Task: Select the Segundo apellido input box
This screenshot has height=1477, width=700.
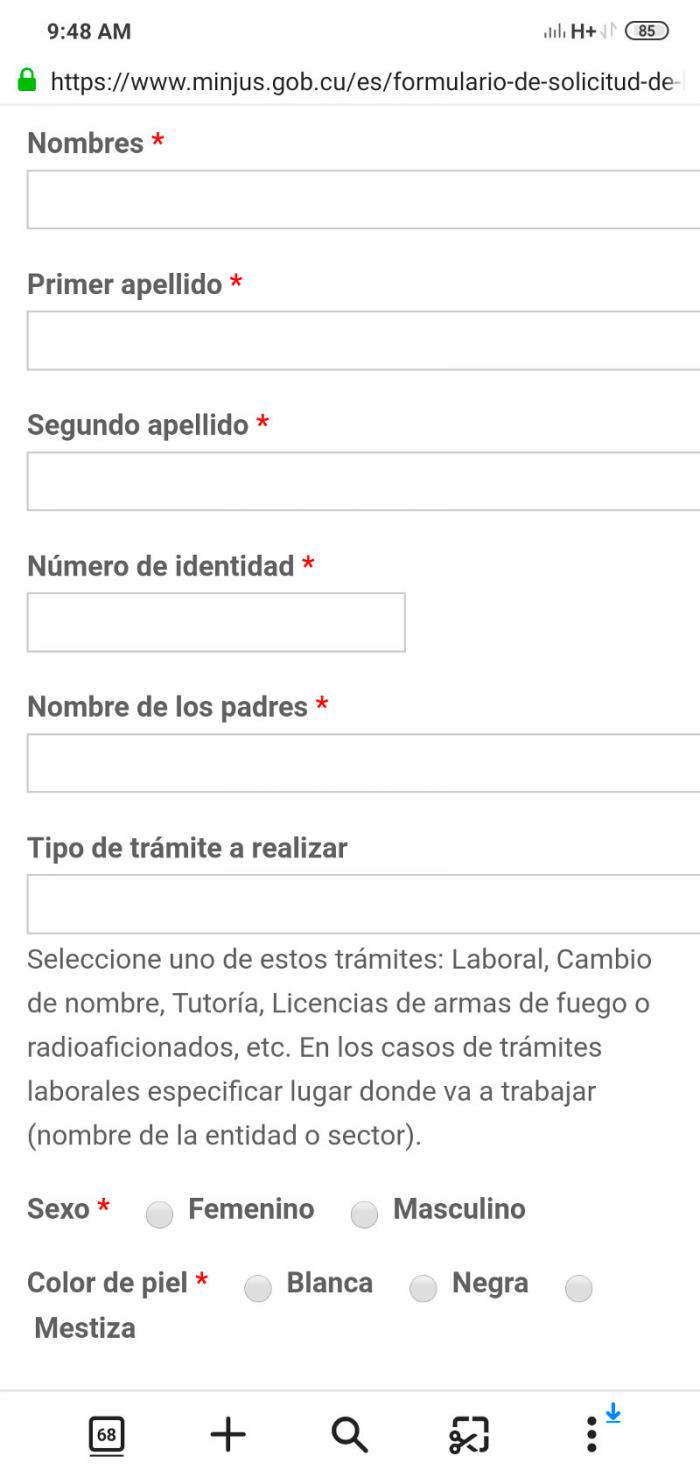Action: (x=363, y=482)
